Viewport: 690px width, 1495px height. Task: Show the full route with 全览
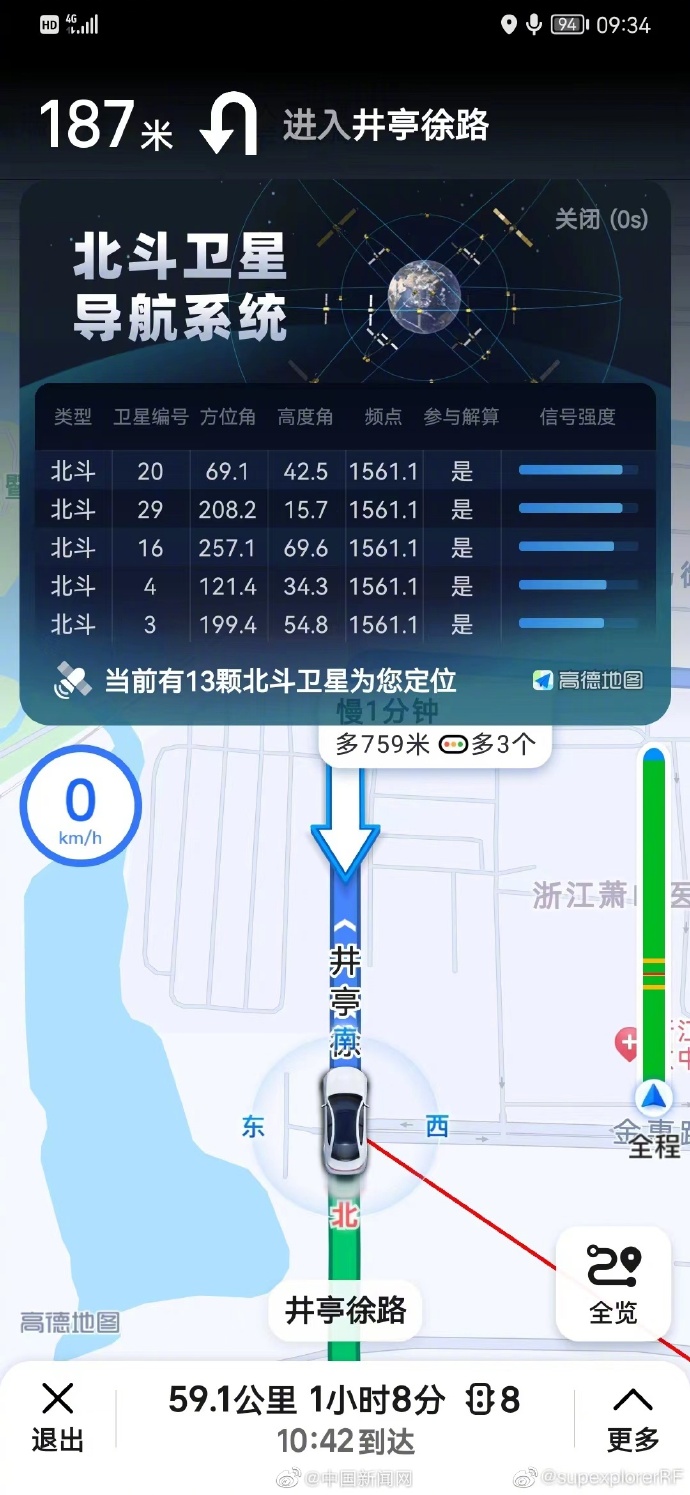pyautogui.click(x=613, y=1284)
